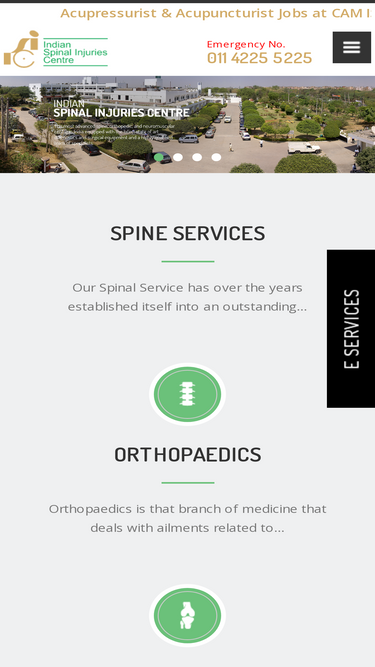The height and width of the screenshot is (667, 375).
Task: Call the emergency number 011 4225 5225
Action: pos(259,58)
